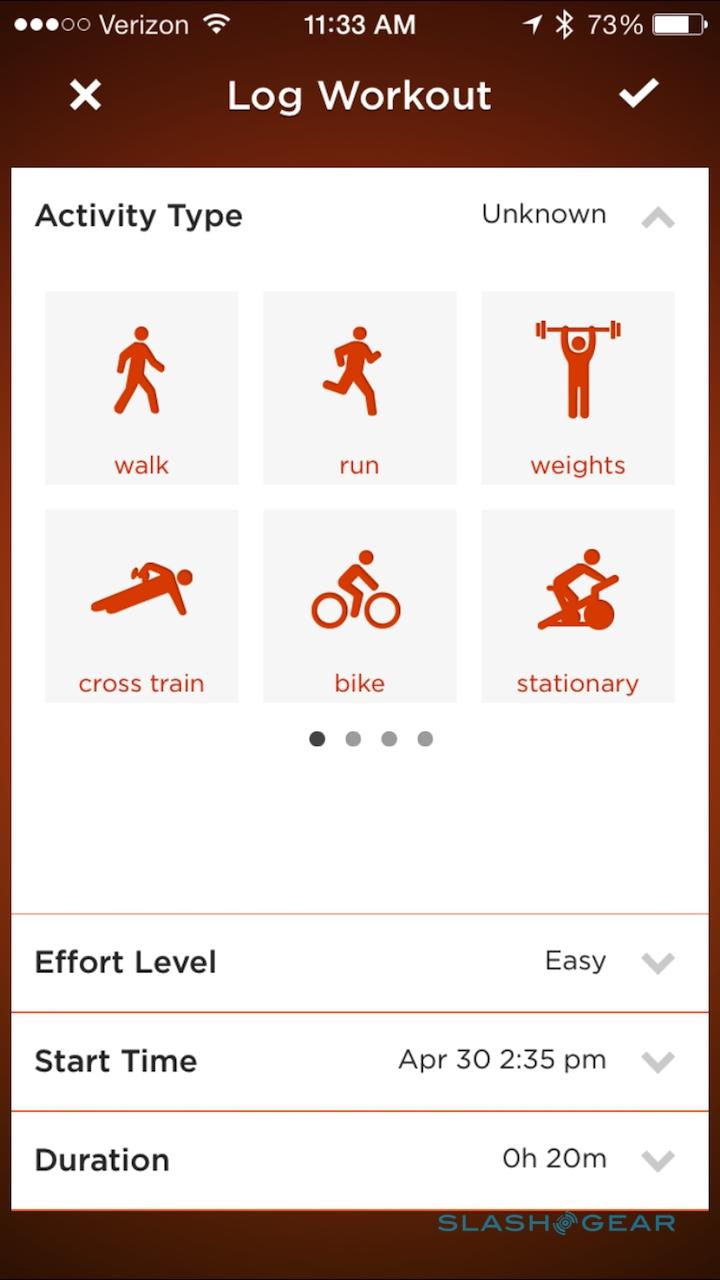Viewport: 720px width, 1280px height.
Task: Close the Log Workout screen
Action: pos(85,95)
